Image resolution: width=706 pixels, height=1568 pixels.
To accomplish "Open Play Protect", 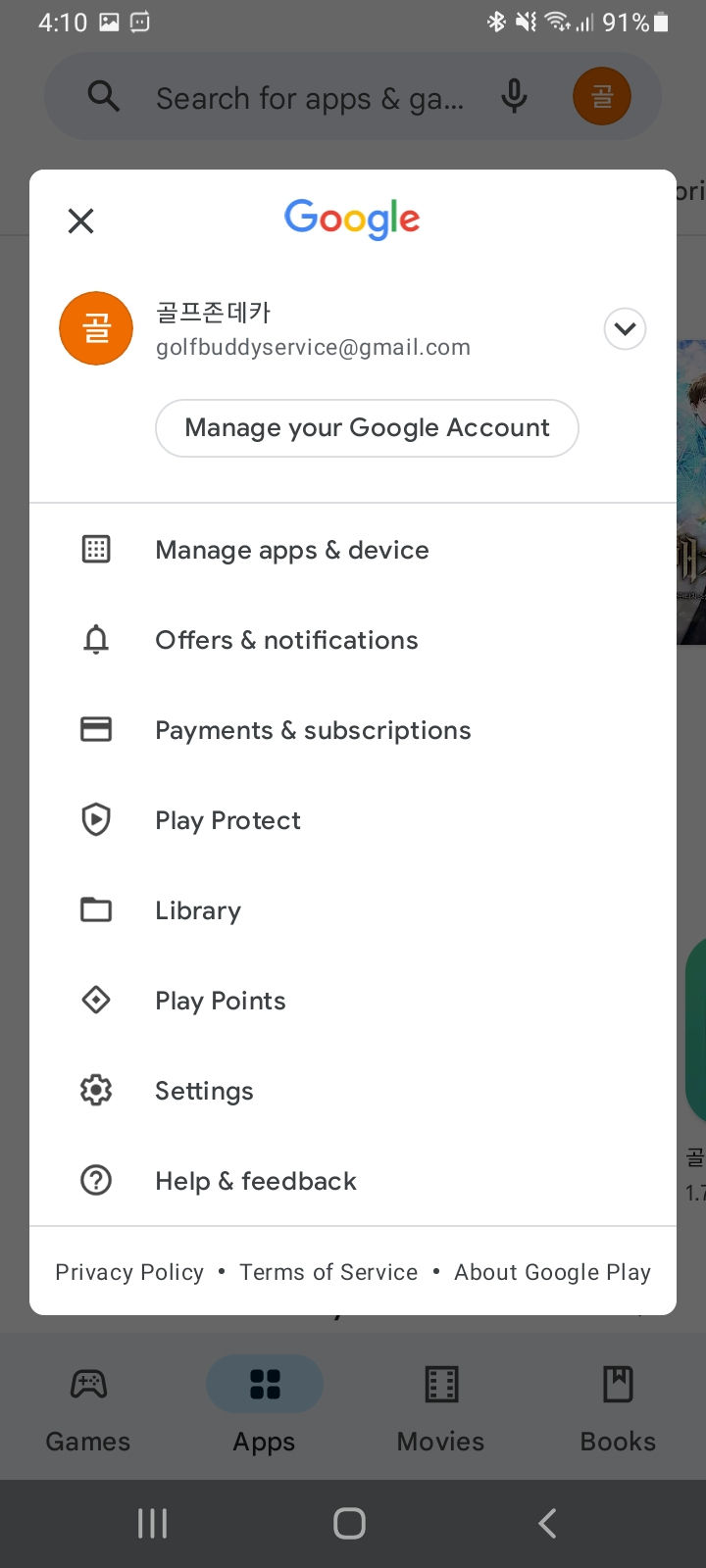I will [353, 820].
